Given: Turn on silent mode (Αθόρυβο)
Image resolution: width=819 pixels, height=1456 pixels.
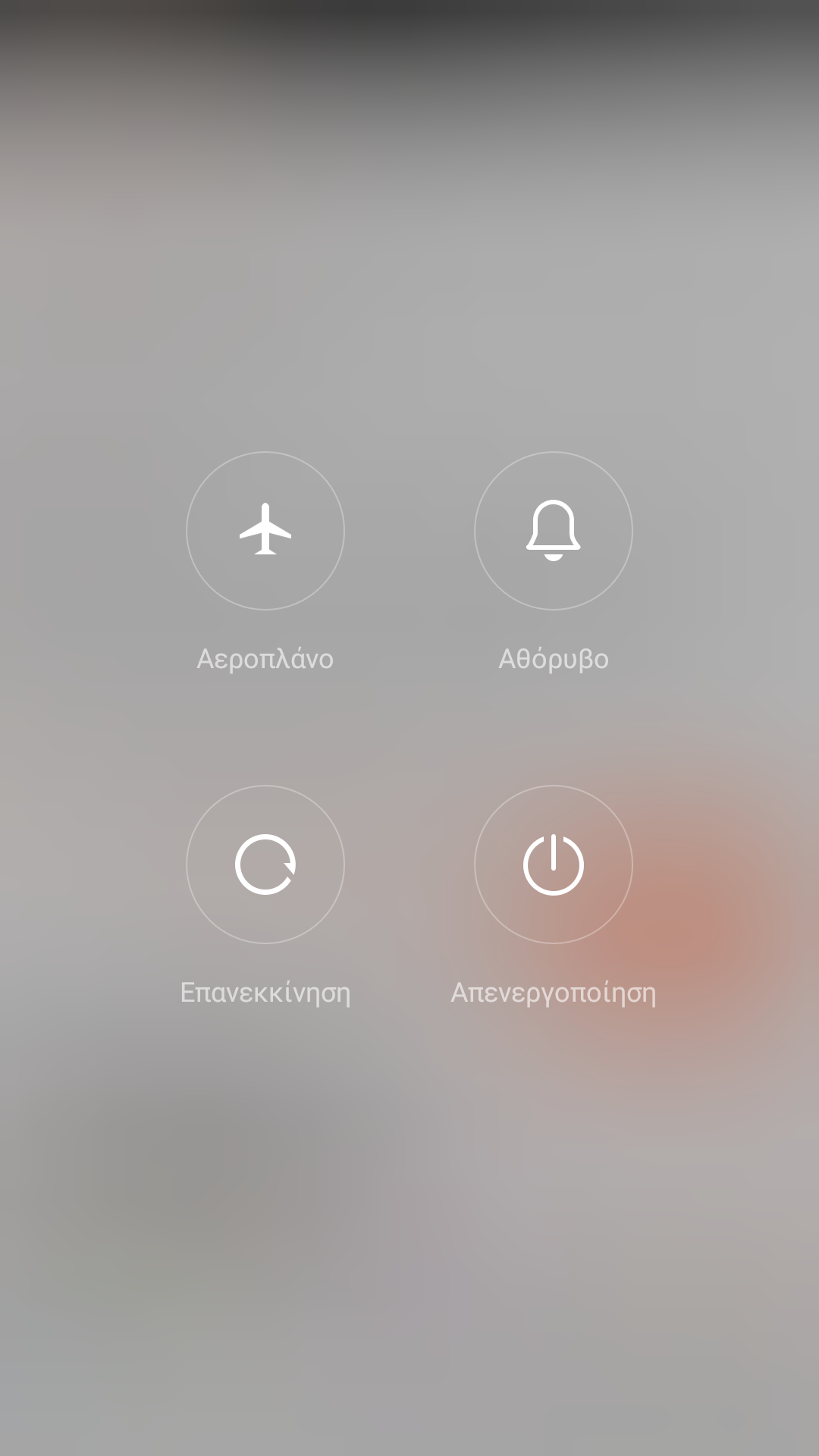Looking at the screenshot, I should [x=554, y=531].
